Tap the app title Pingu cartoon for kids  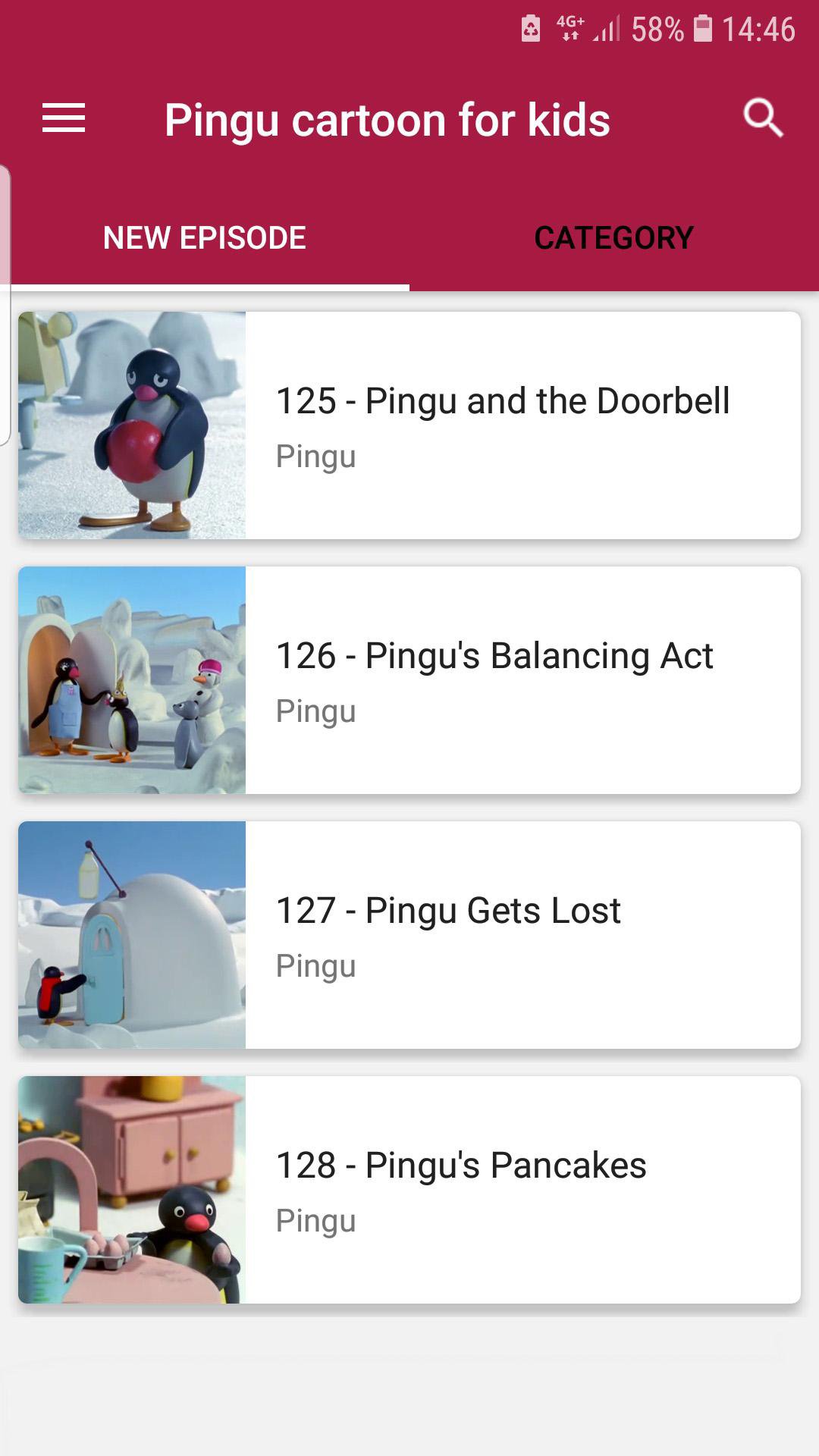tap(388, 119)
